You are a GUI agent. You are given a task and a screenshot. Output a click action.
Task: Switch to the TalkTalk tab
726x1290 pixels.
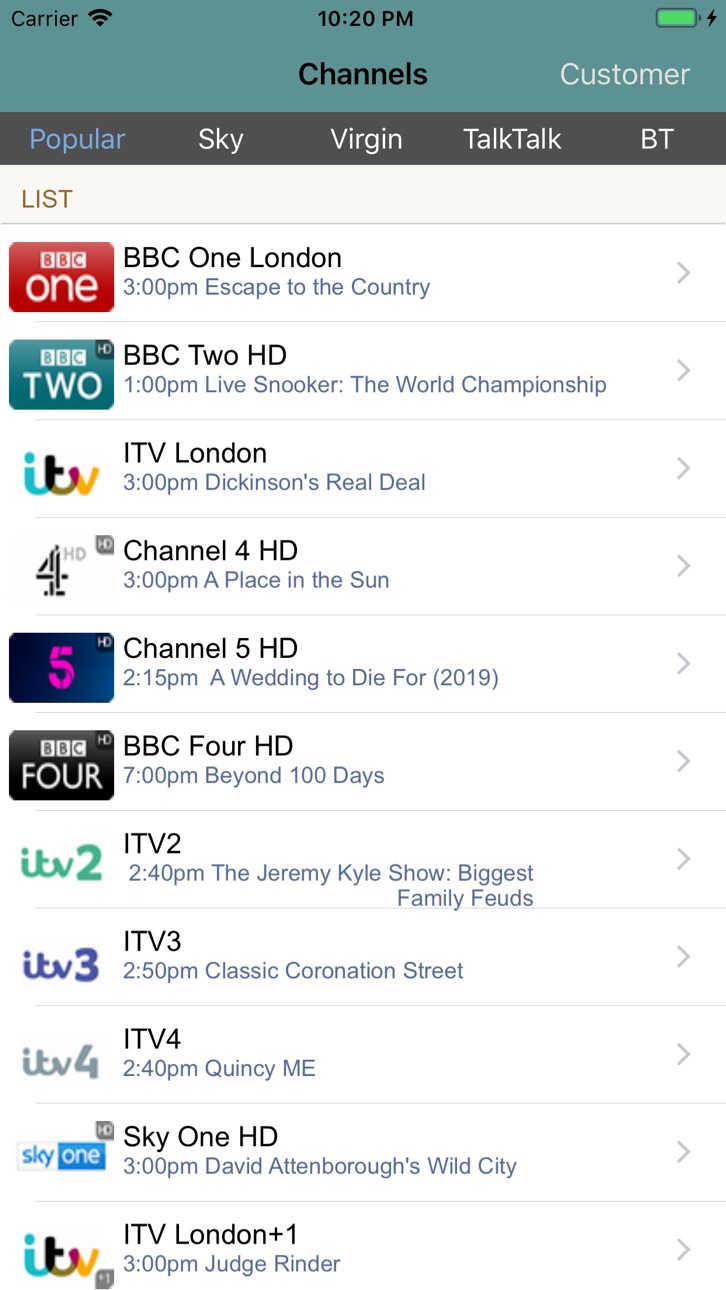(512, 139)
